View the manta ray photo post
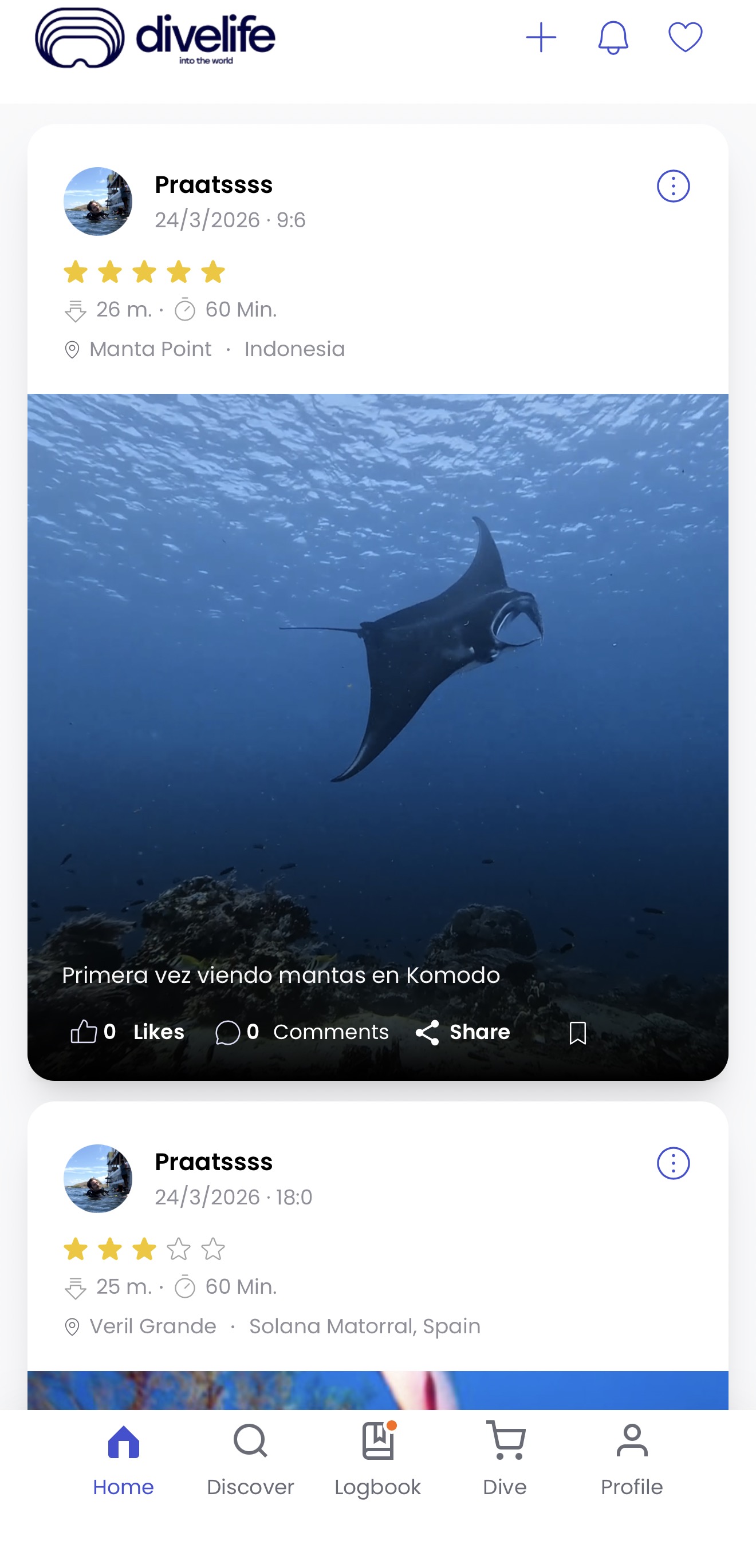 click(377, 670)
